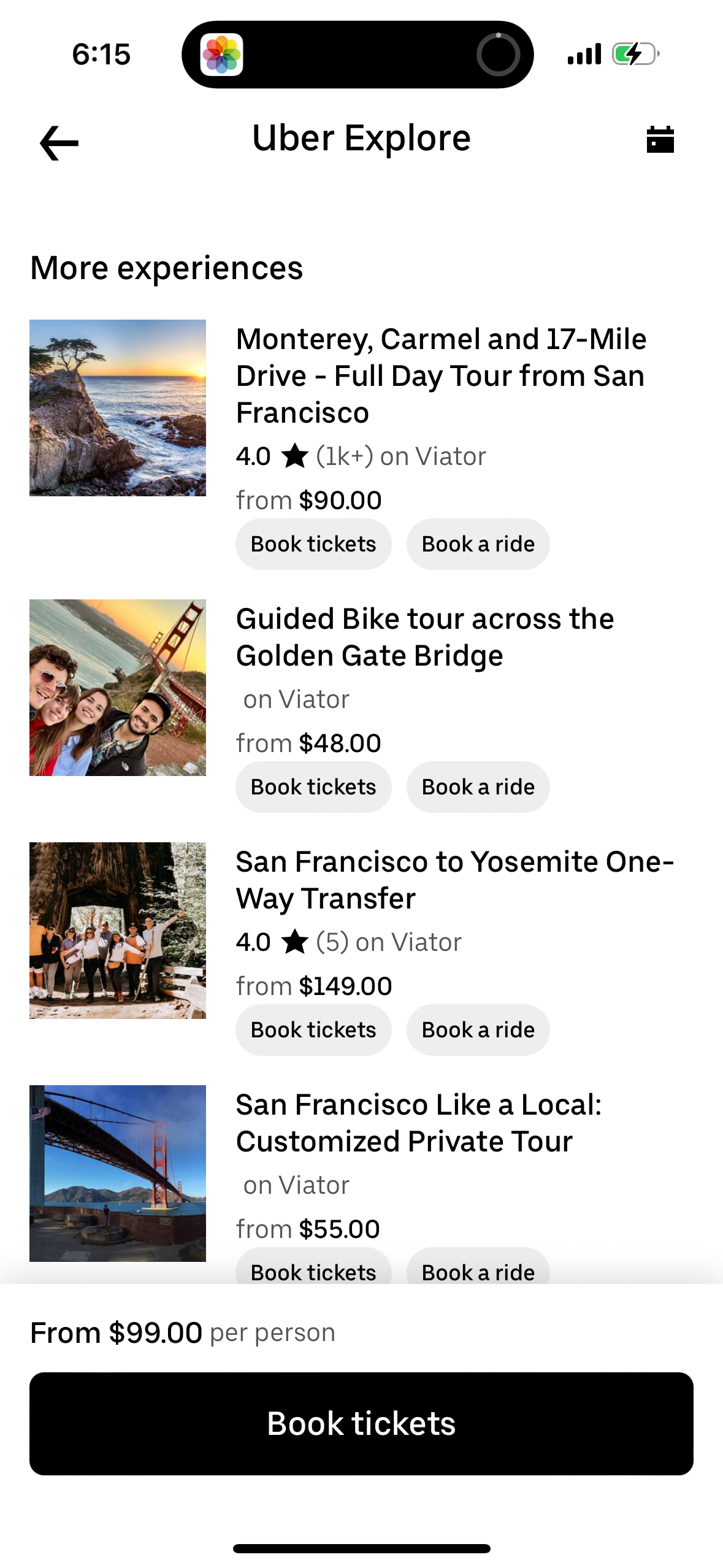
Task: Book tickets for San Francisco Like a Local
Action: tap(313, 1272)
